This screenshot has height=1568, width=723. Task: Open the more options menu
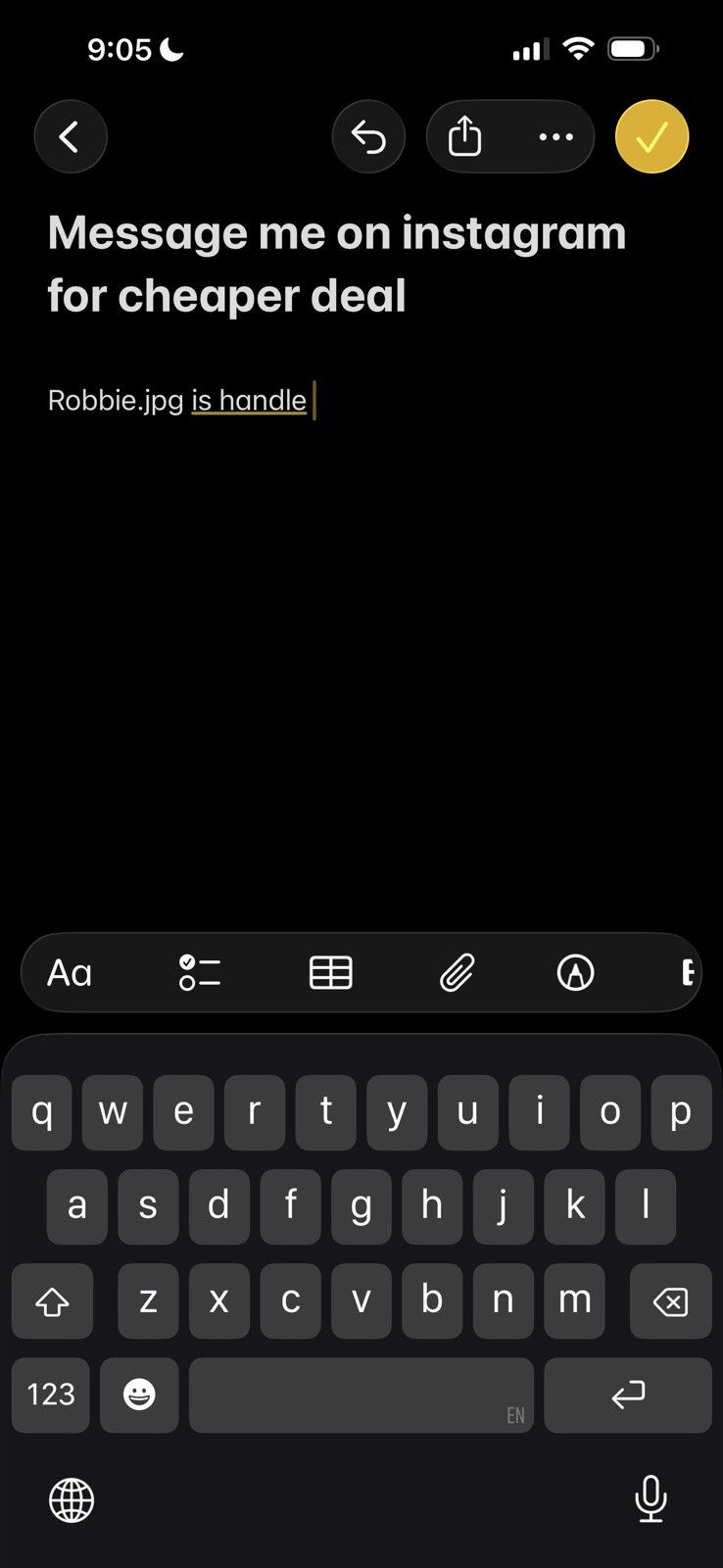[x=556, y=137]
